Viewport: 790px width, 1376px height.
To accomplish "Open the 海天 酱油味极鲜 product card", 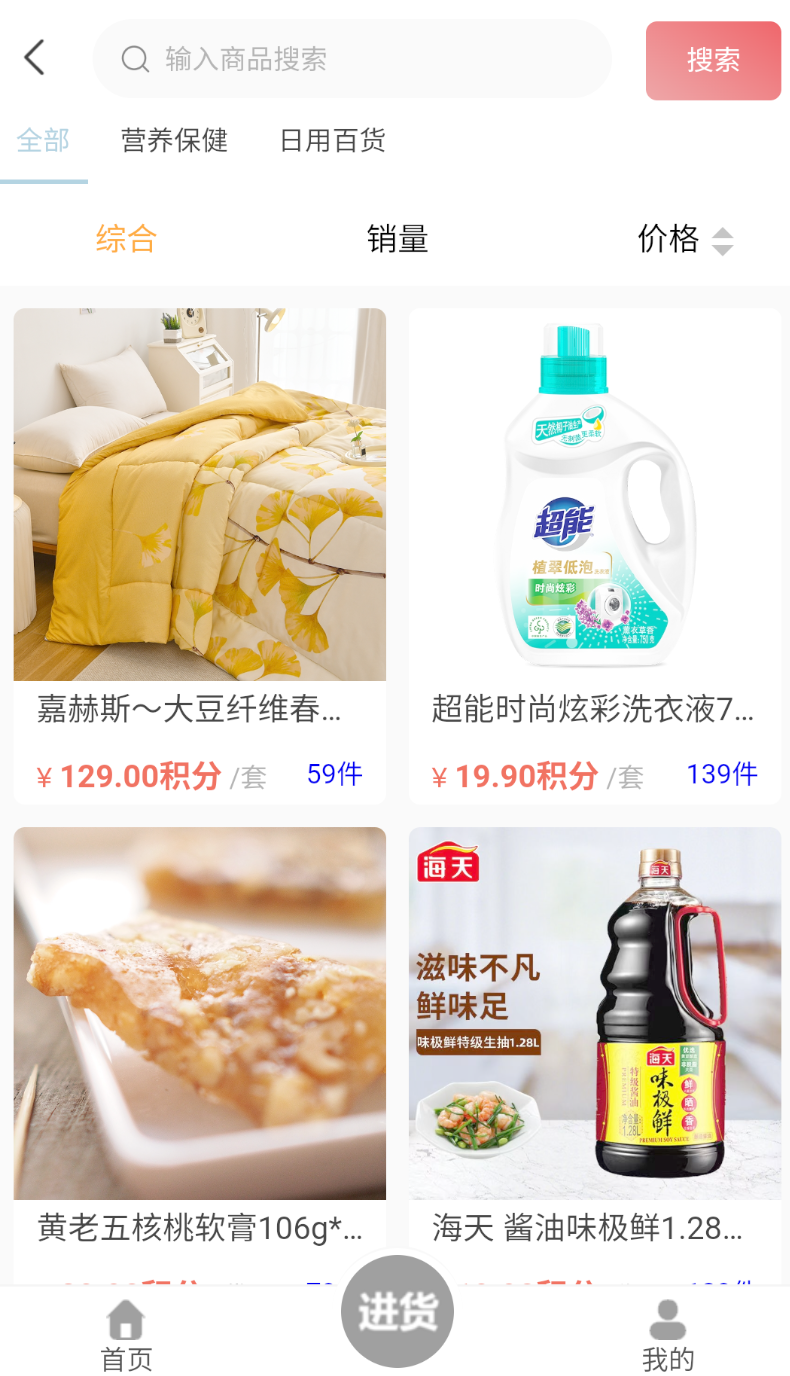I will pyautogui.click(x=595, y=1055).
